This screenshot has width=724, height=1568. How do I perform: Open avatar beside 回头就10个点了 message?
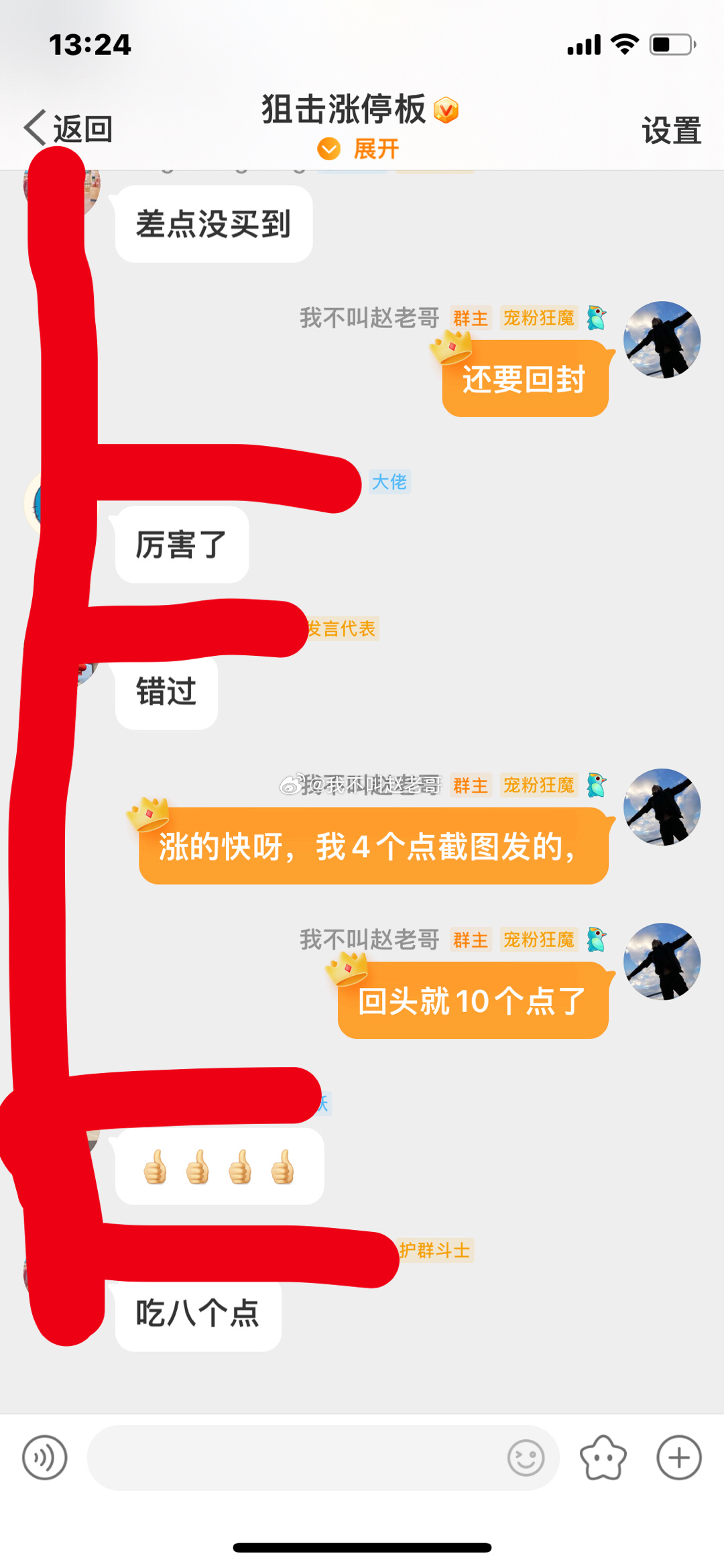click(x=662, y=962)
